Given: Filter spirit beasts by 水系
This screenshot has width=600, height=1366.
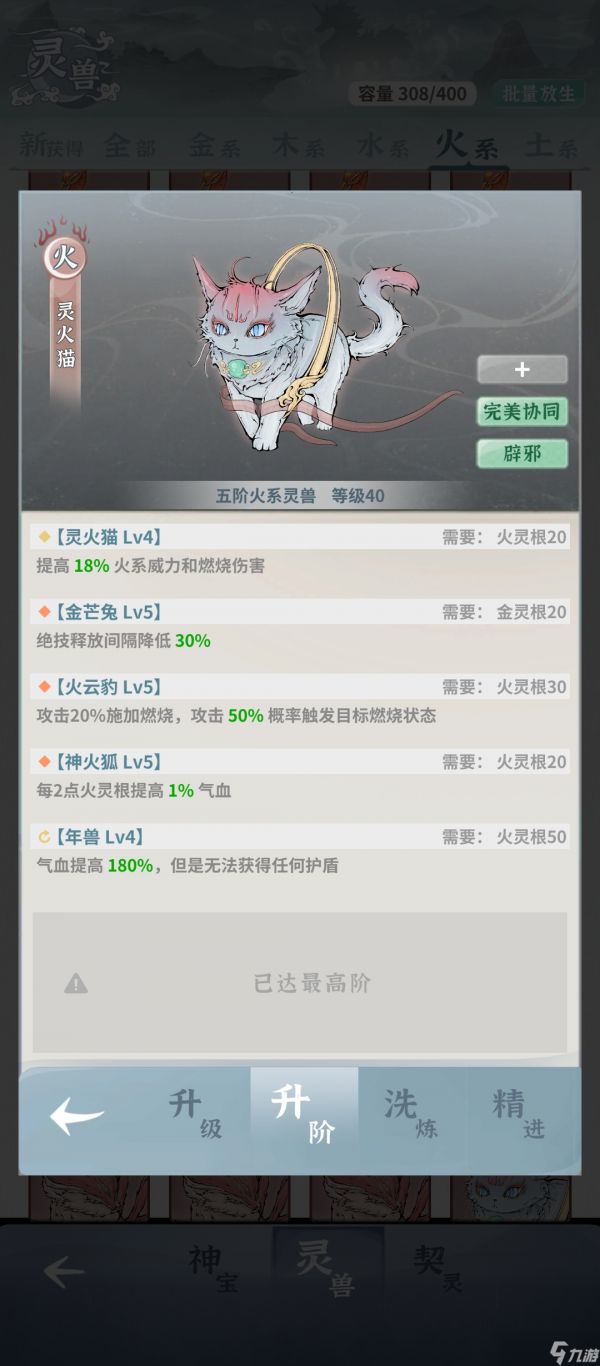Looking at the screenshot, I should (383, 146).
